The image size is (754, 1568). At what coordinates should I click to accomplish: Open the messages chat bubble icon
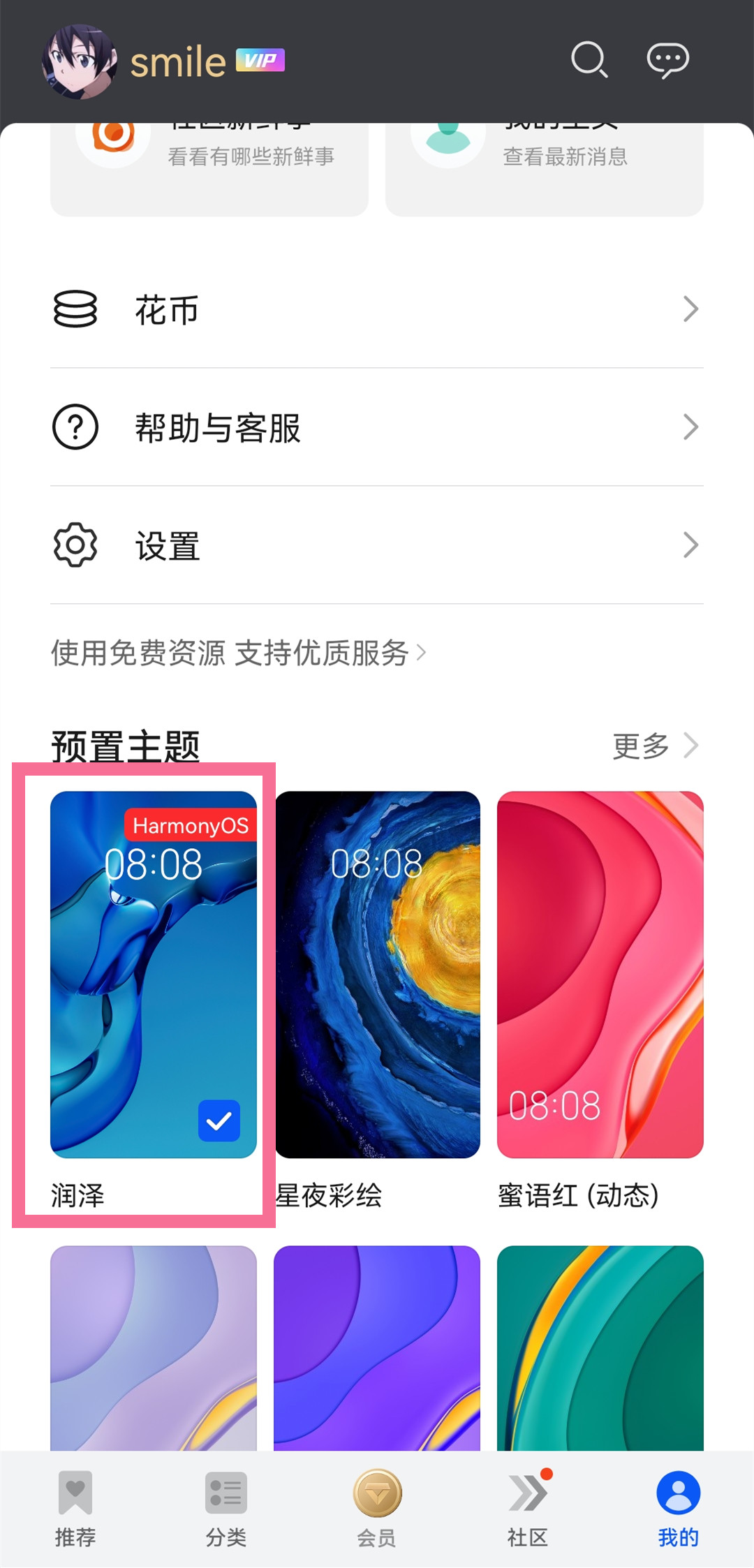point(667,60)
